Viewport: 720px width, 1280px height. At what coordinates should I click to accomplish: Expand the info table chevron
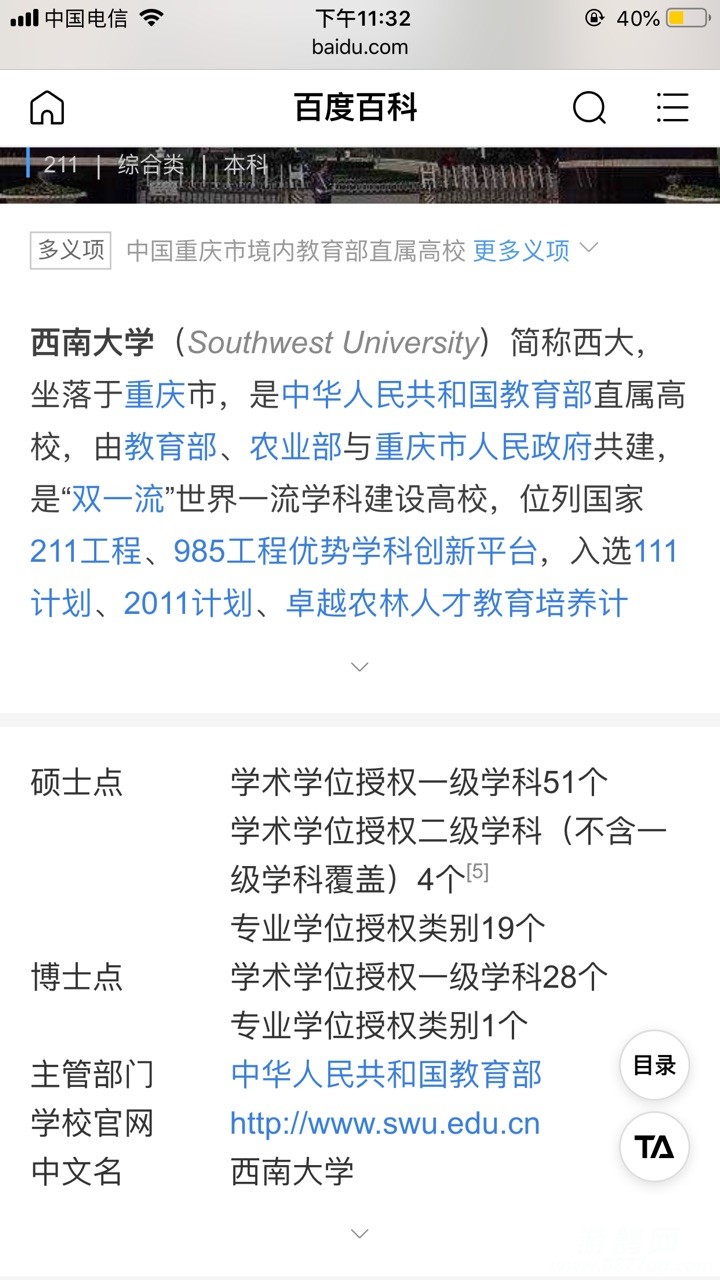click(x=360, y=1233)
